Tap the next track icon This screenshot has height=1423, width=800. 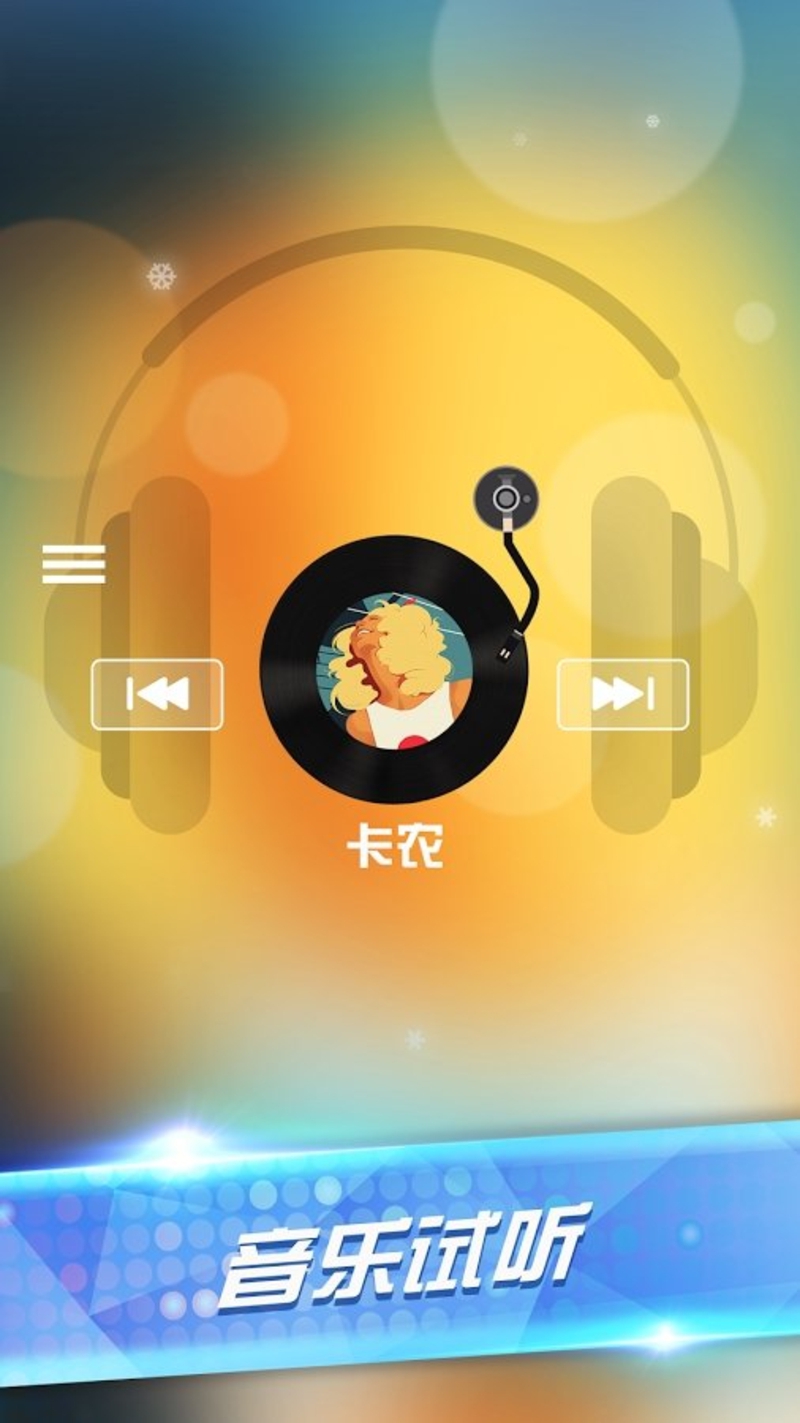click(622, 693)
